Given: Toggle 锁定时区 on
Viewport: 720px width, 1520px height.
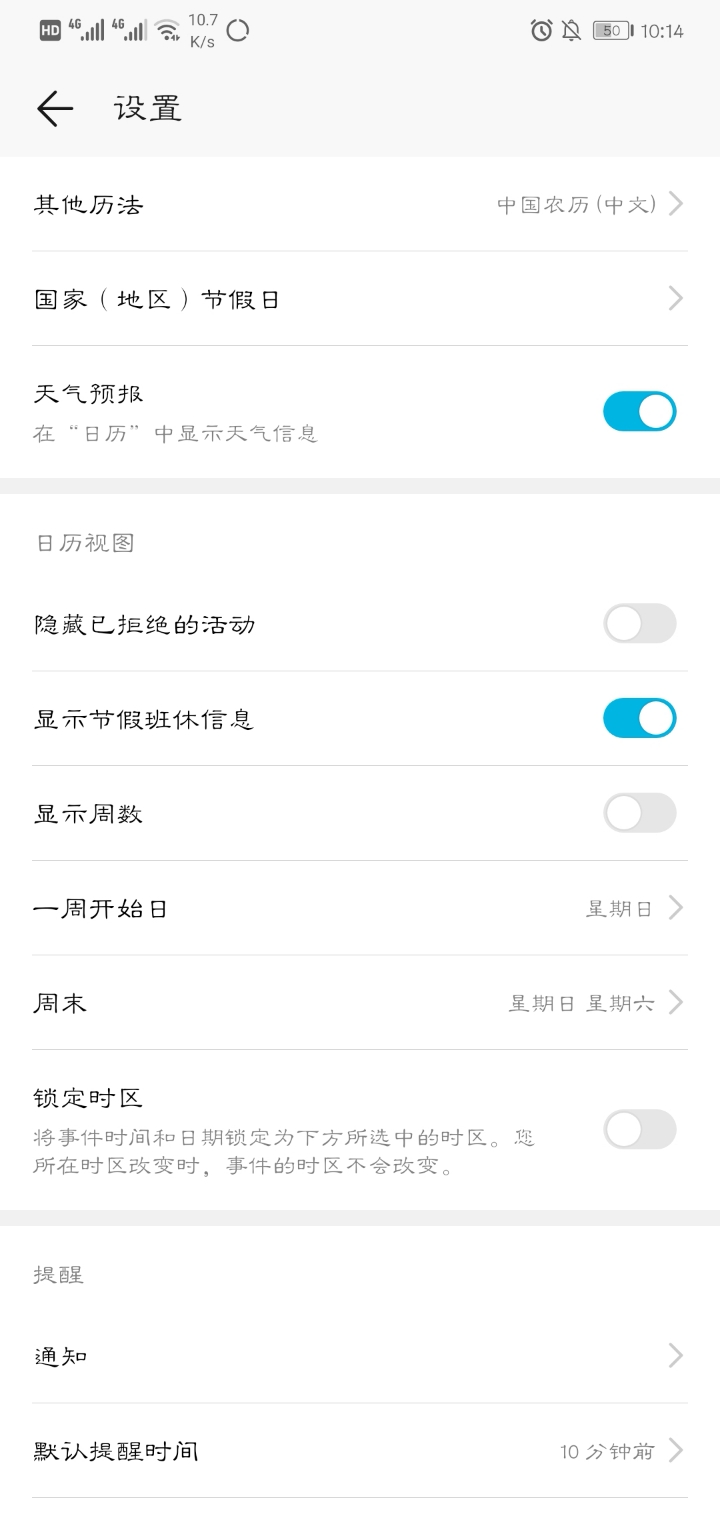Looking at the screenshot, I should tap(639, 1129).
